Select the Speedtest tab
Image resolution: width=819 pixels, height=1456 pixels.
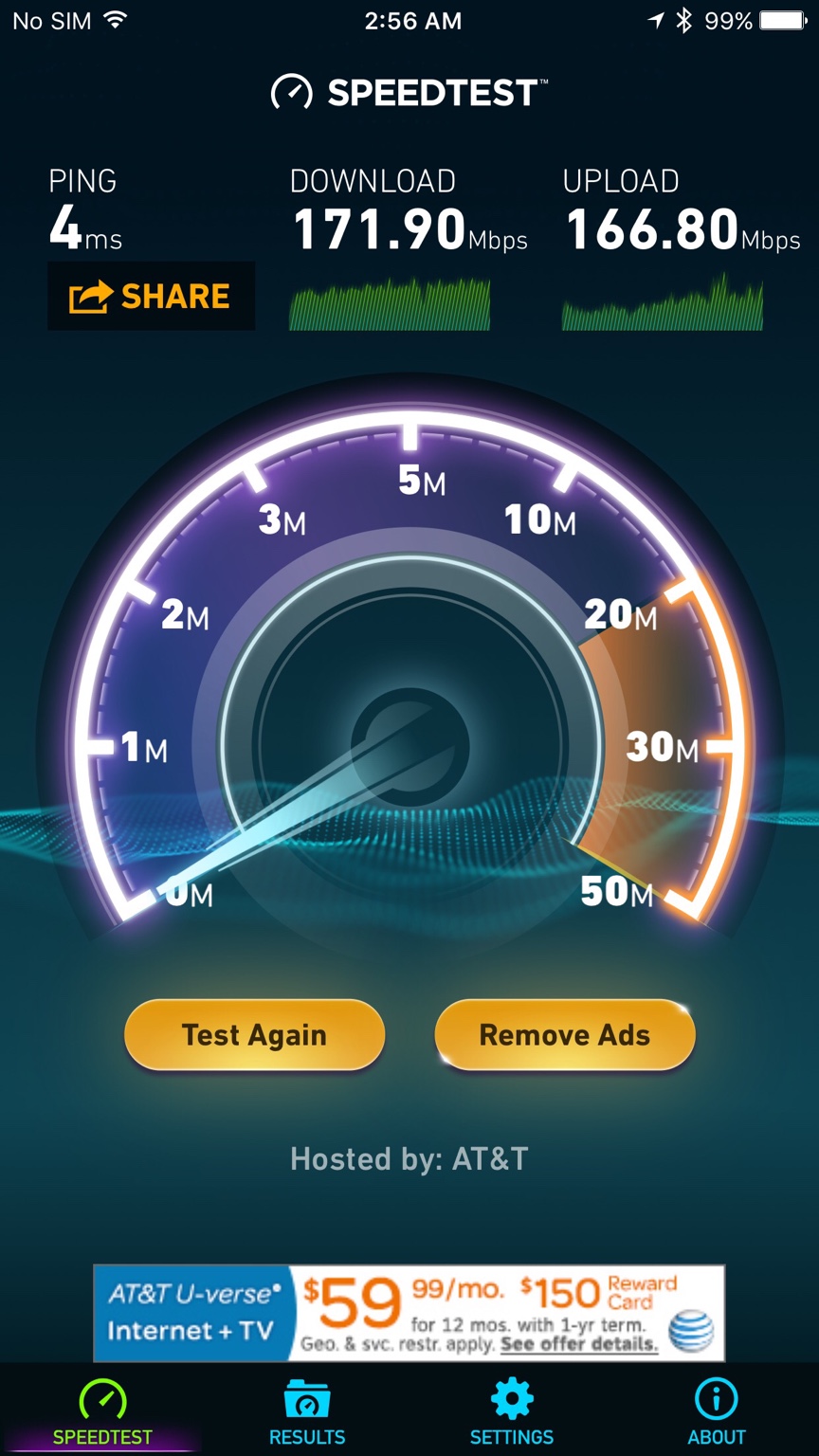[x=102, y=1412]
